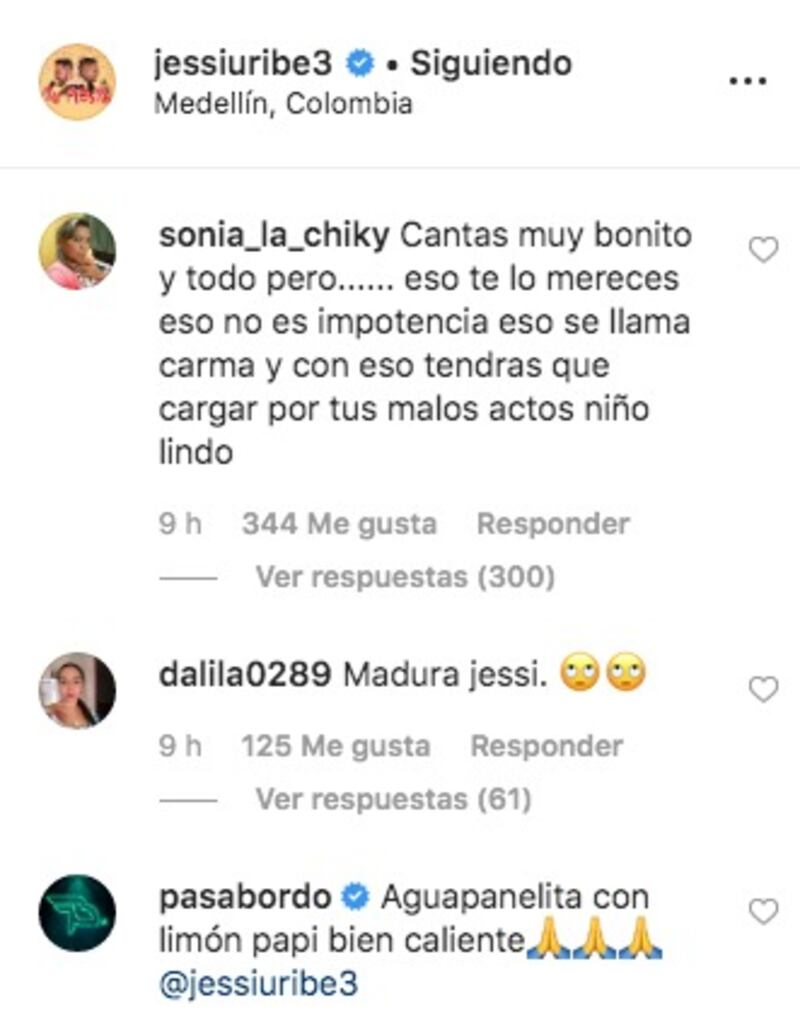Viewport: 800px width, 1034px height.
Task: Tap the Siguiendo following button
Action: click(x=491, y=63)
